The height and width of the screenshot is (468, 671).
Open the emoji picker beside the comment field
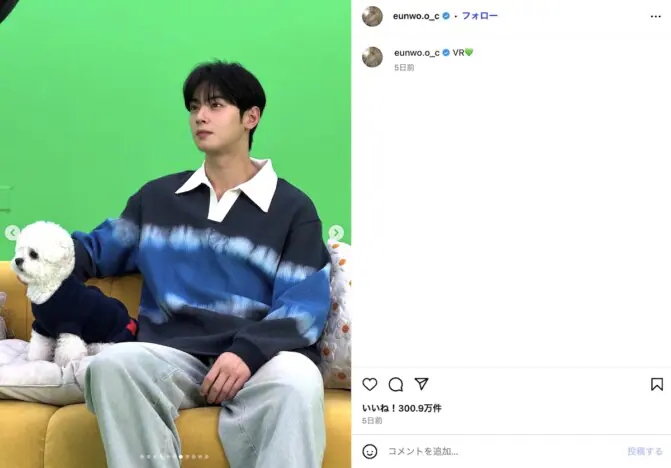pos(370,451)
